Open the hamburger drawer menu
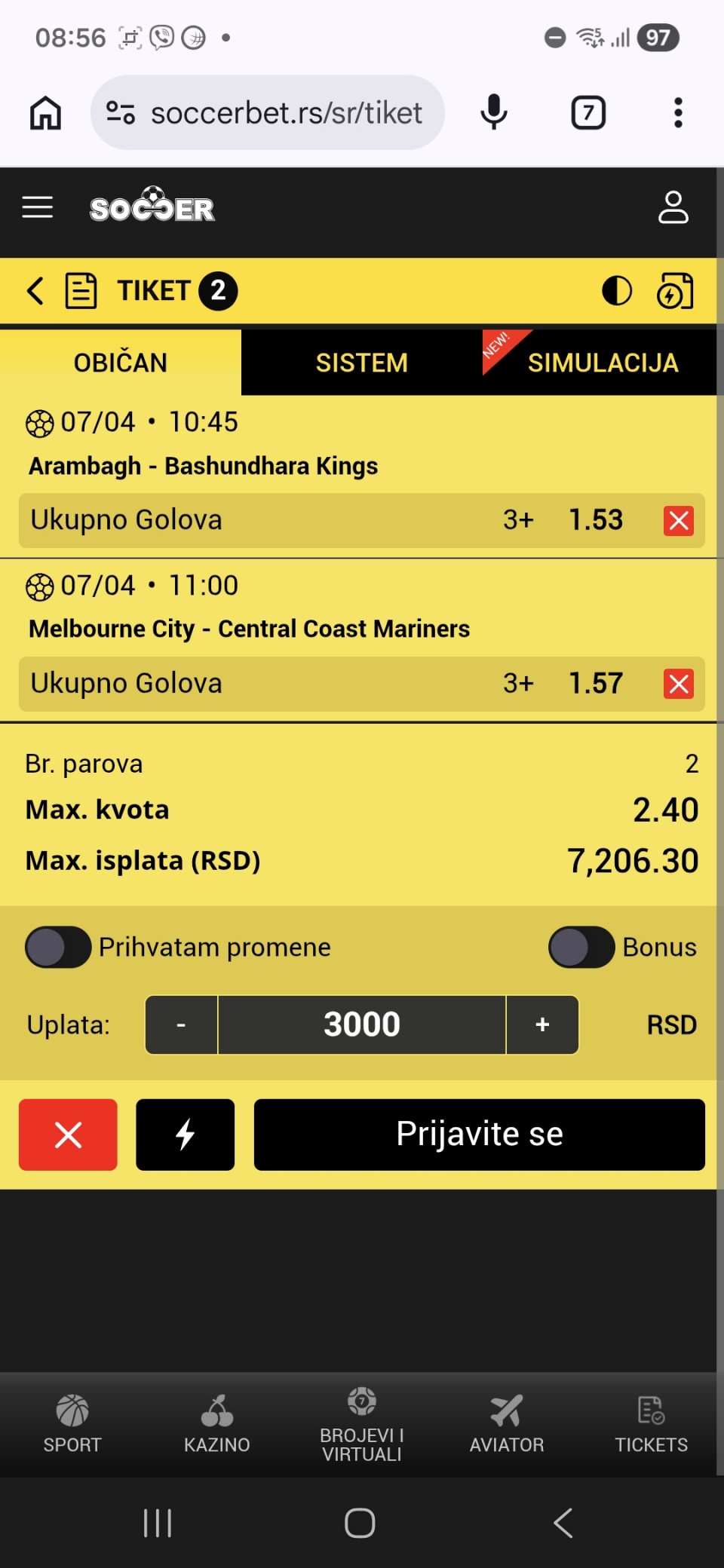Image resolution: width=724 pixels, height=1568 pixels. (x=38, y=207)
